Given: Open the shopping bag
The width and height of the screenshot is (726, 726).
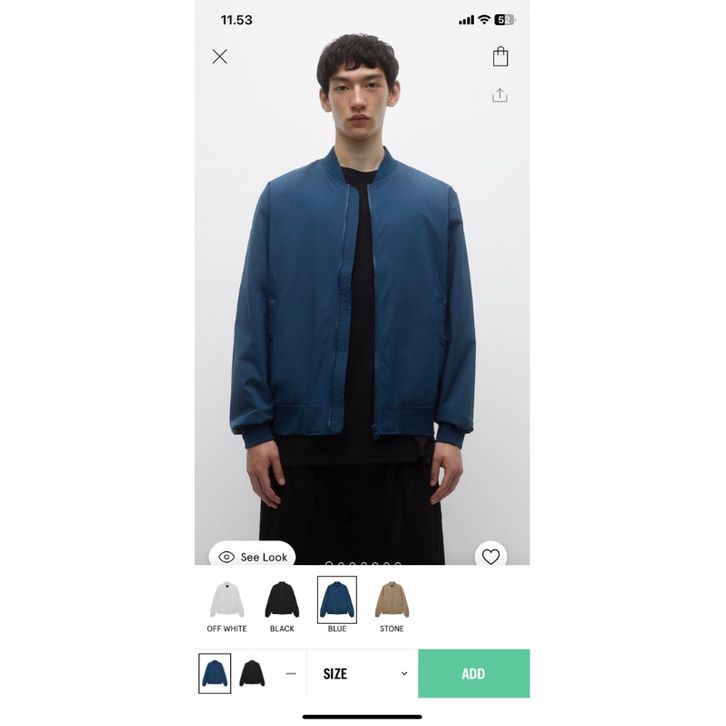Looking at the screenshot, I should [x=500, y=57].
